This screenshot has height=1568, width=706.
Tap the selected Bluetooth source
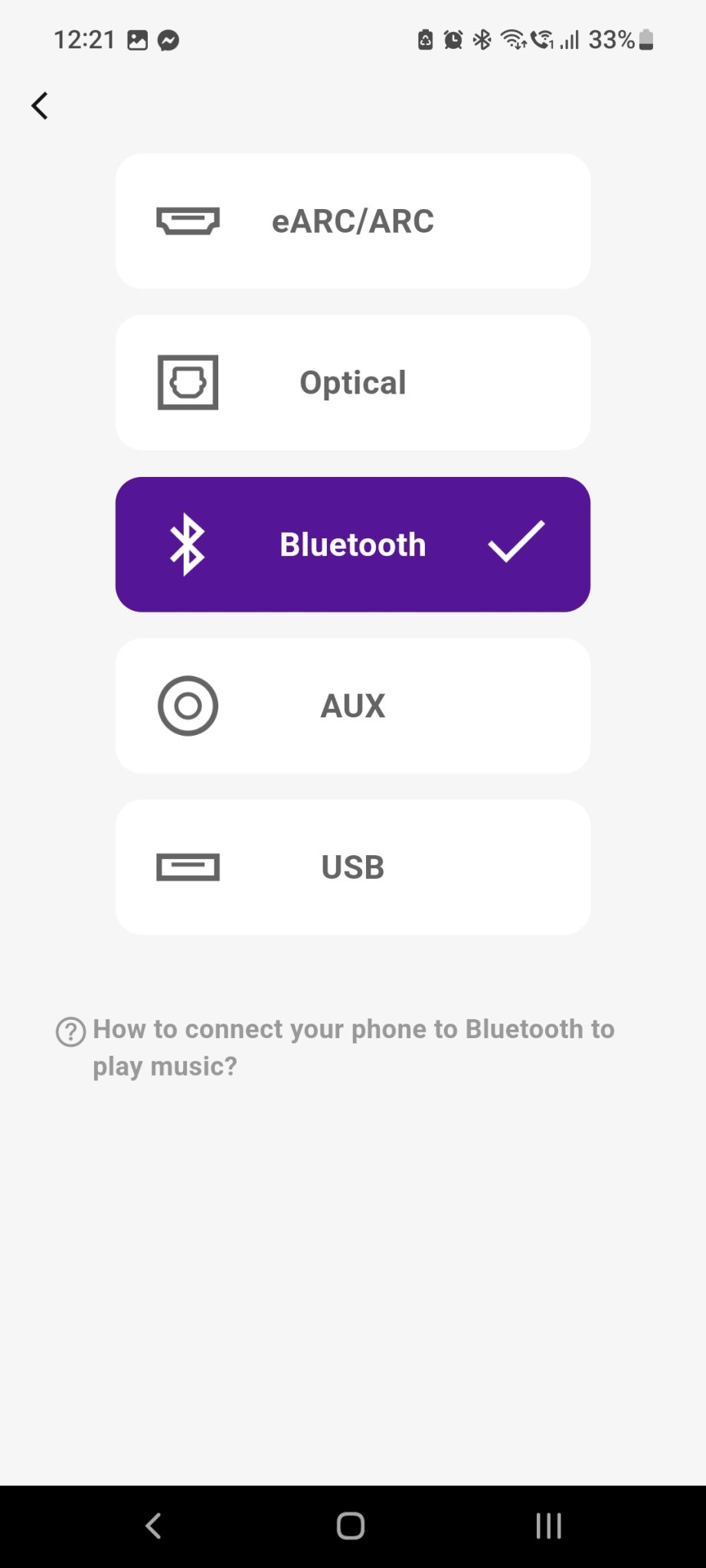point(353,544)
